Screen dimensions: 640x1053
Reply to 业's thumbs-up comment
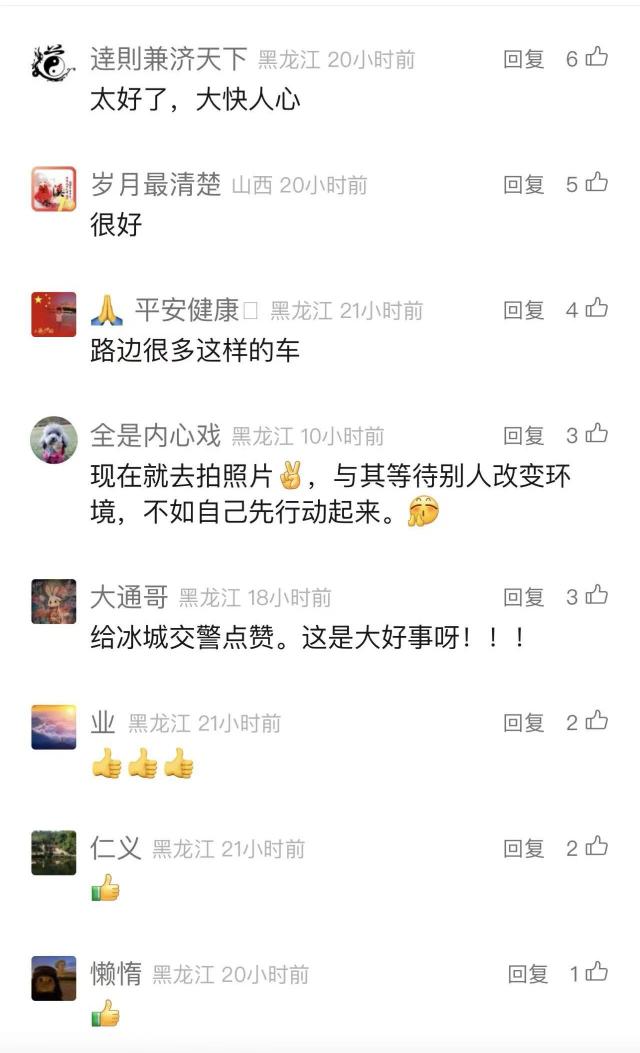click(x=524, y=722)
